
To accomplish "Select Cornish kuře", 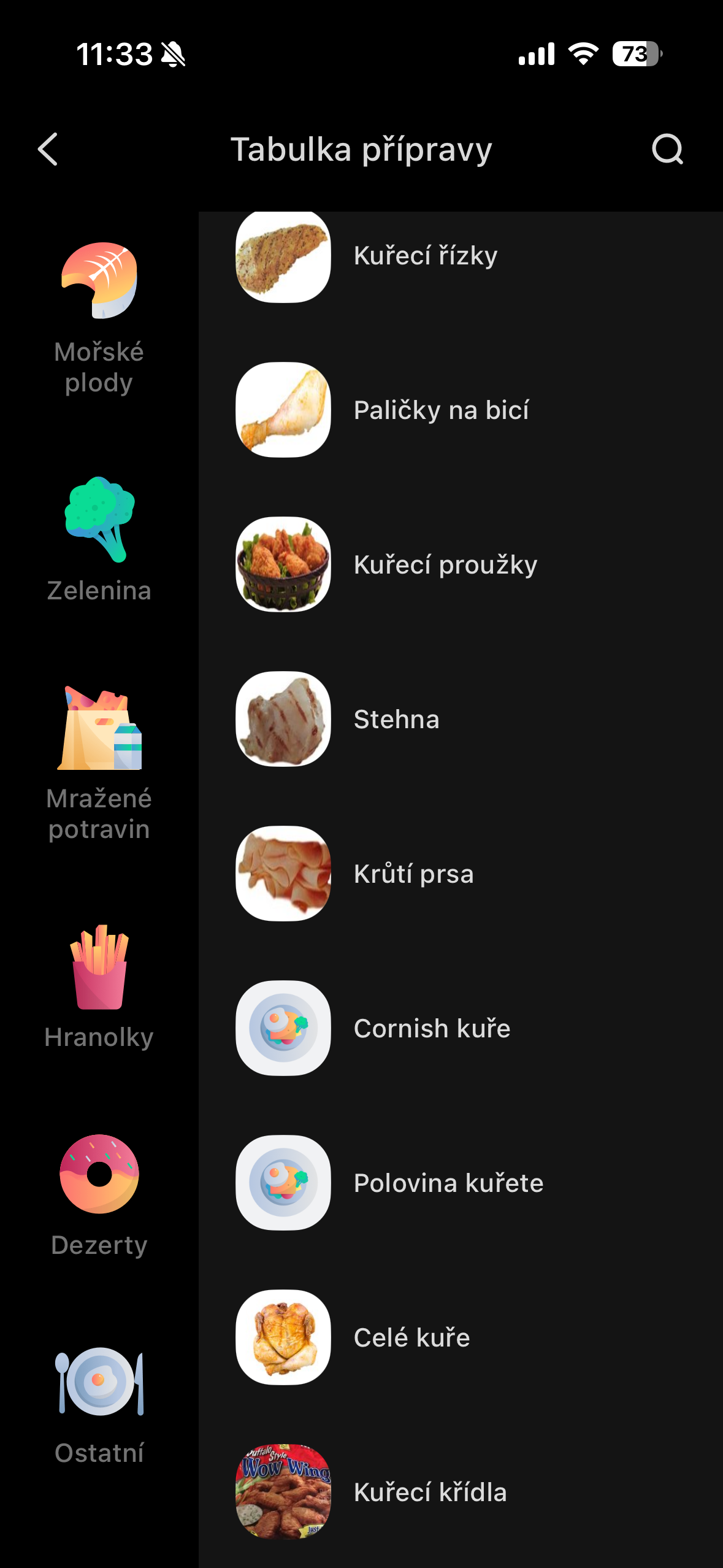I will [x=432, y=1028].
